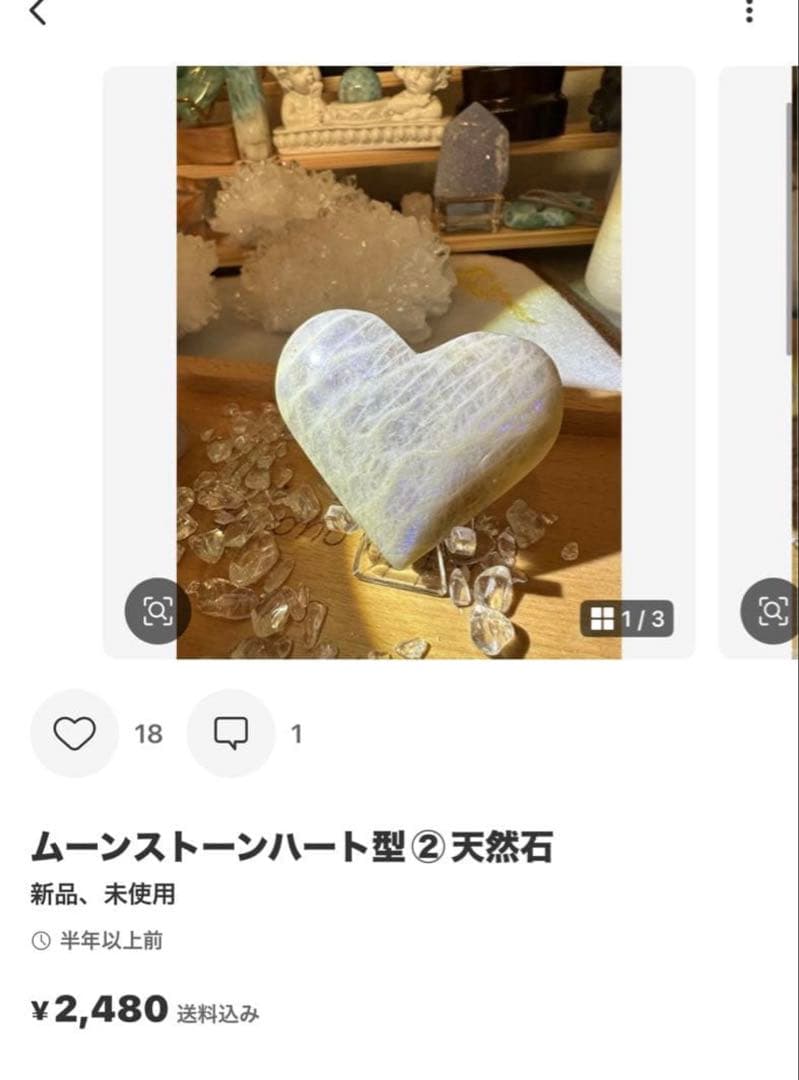Tap the price ¥2,480
Viewport: 799px width, 1080px height.
[95, 1012]
